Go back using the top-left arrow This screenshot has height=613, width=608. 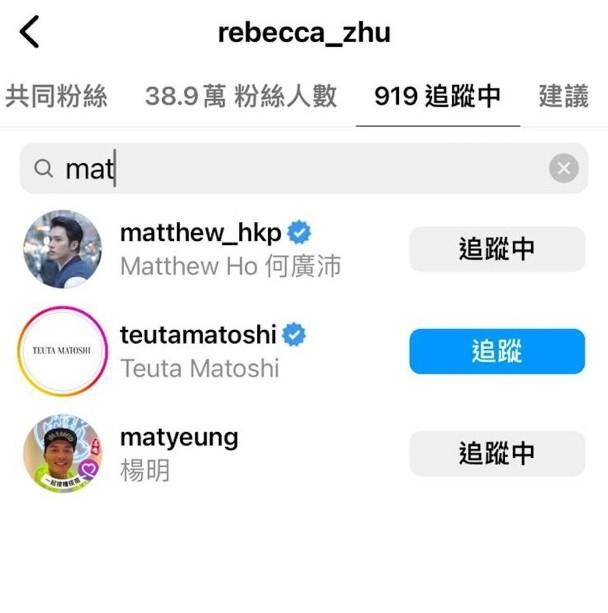(x=30, y=32)
